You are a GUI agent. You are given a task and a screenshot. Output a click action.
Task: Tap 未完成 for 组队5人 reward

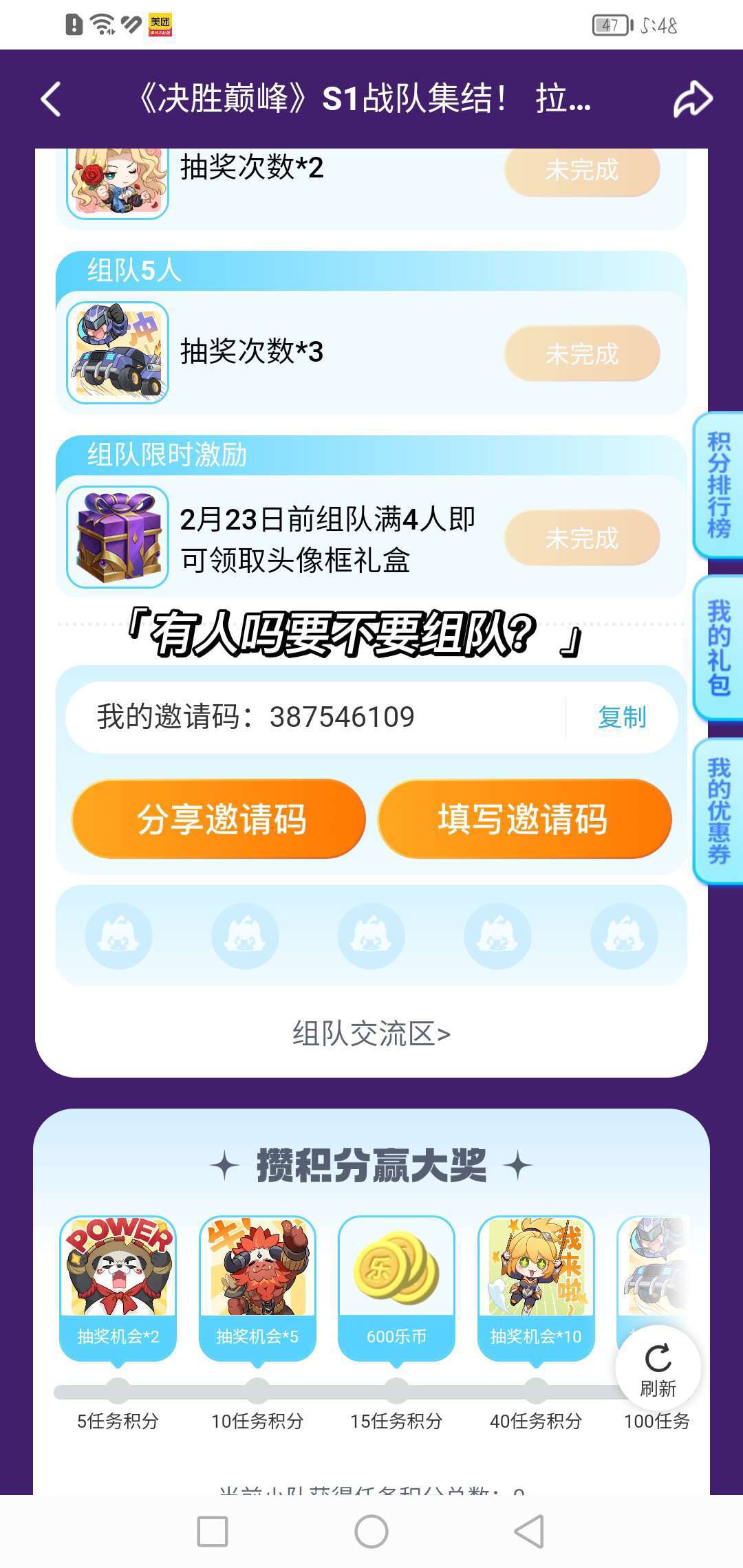pos(582,353)
